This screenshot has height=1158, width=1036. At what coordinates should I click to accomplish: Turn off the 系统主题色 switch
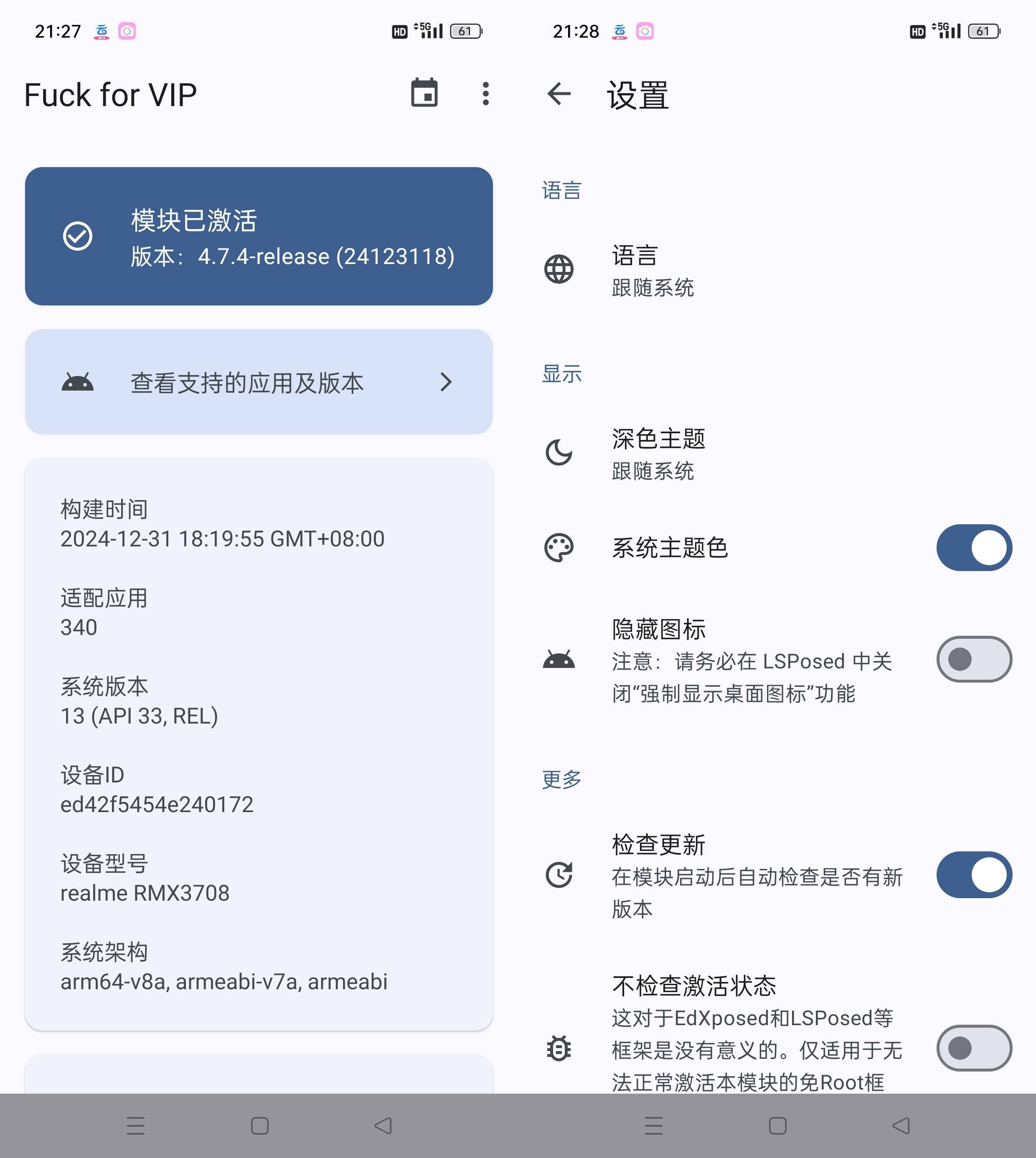[973, 548]
